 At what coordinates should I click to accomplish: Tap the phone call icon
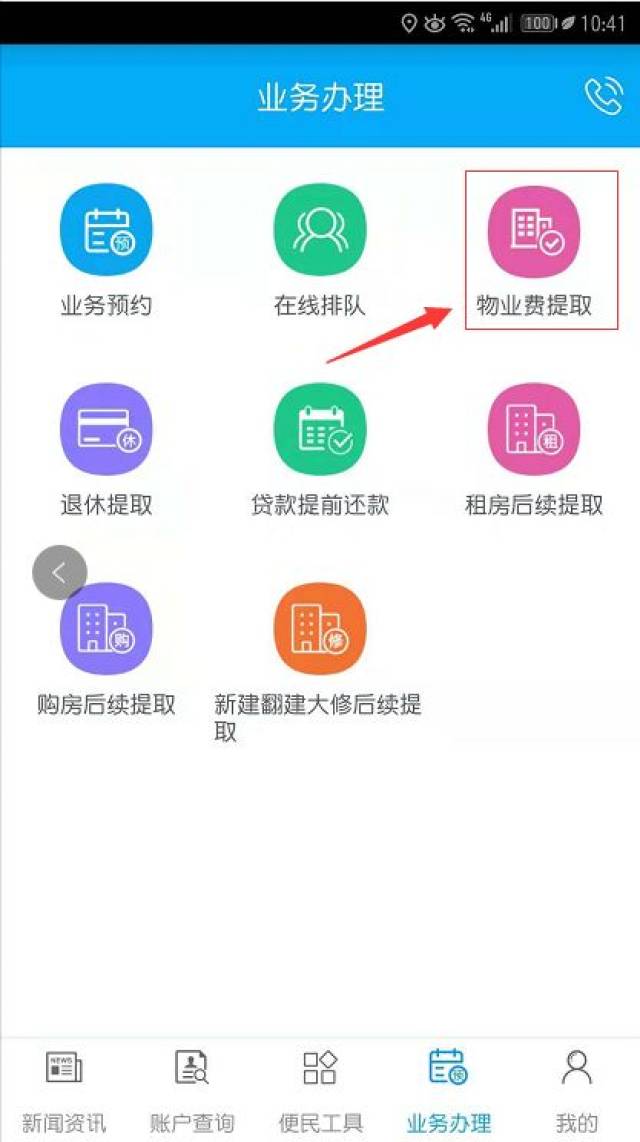(x=604, y=95)
